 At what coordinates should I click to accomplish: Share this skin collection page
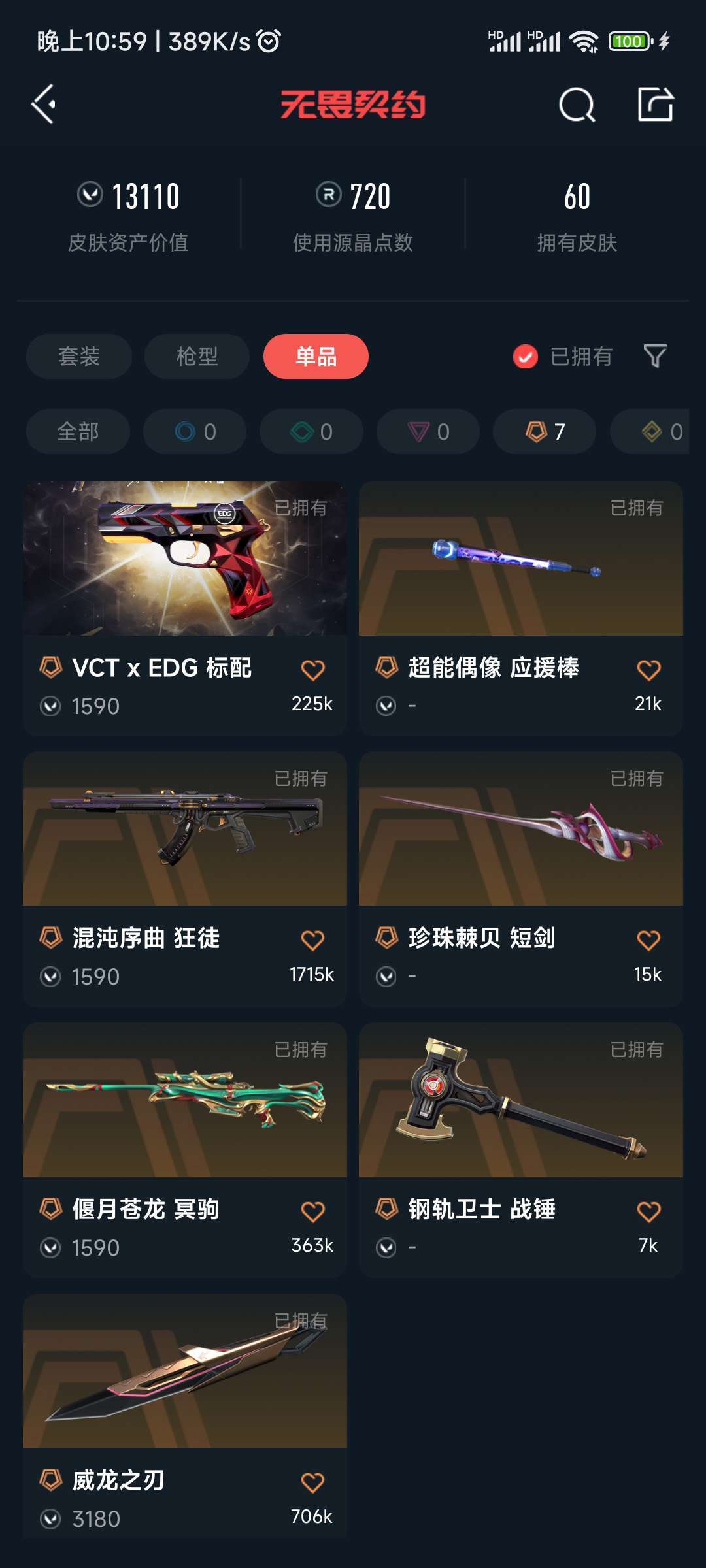click(x=655, y=105)
